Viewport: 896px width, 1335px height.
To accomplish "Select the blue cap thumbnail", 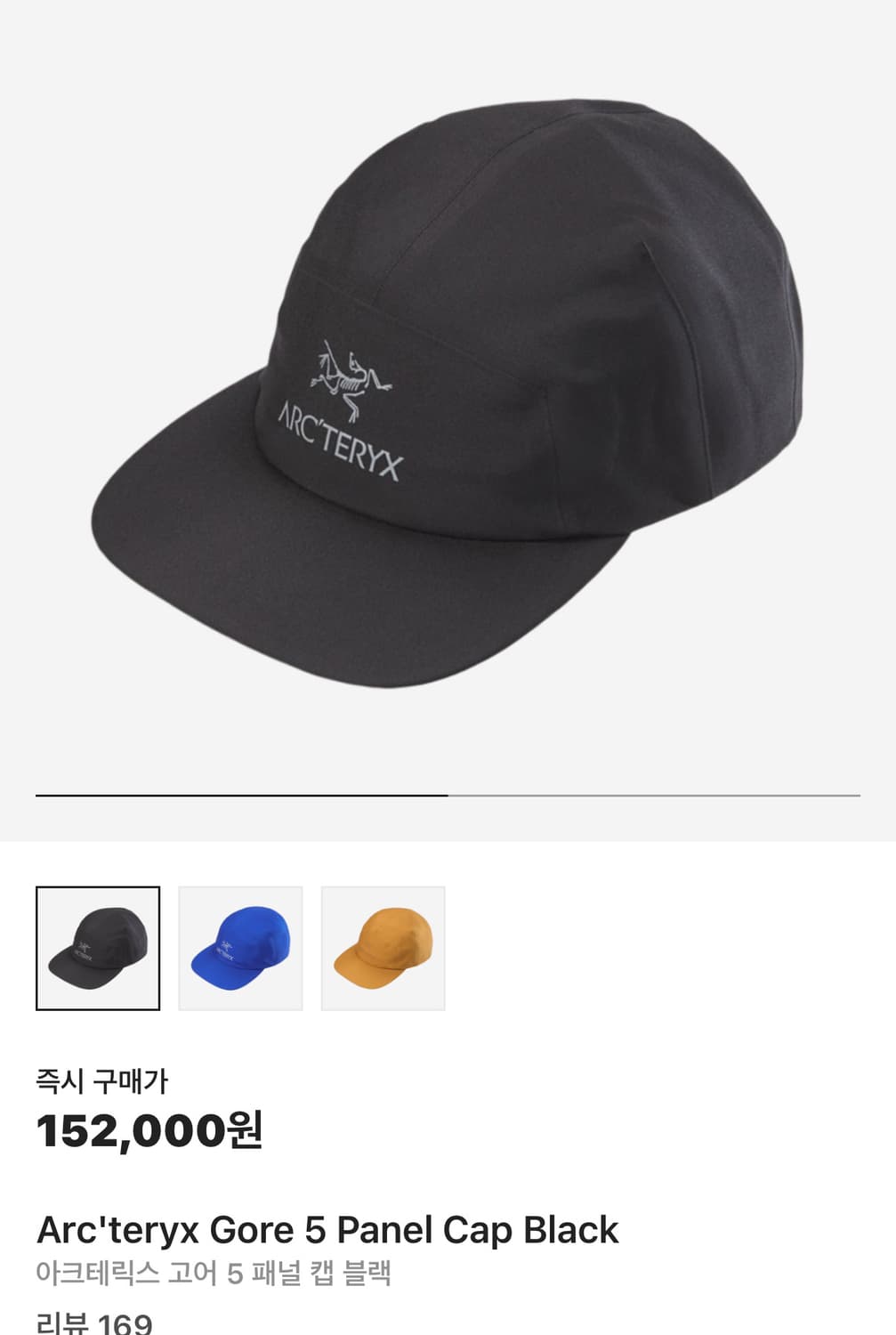I will click(240, 948).
